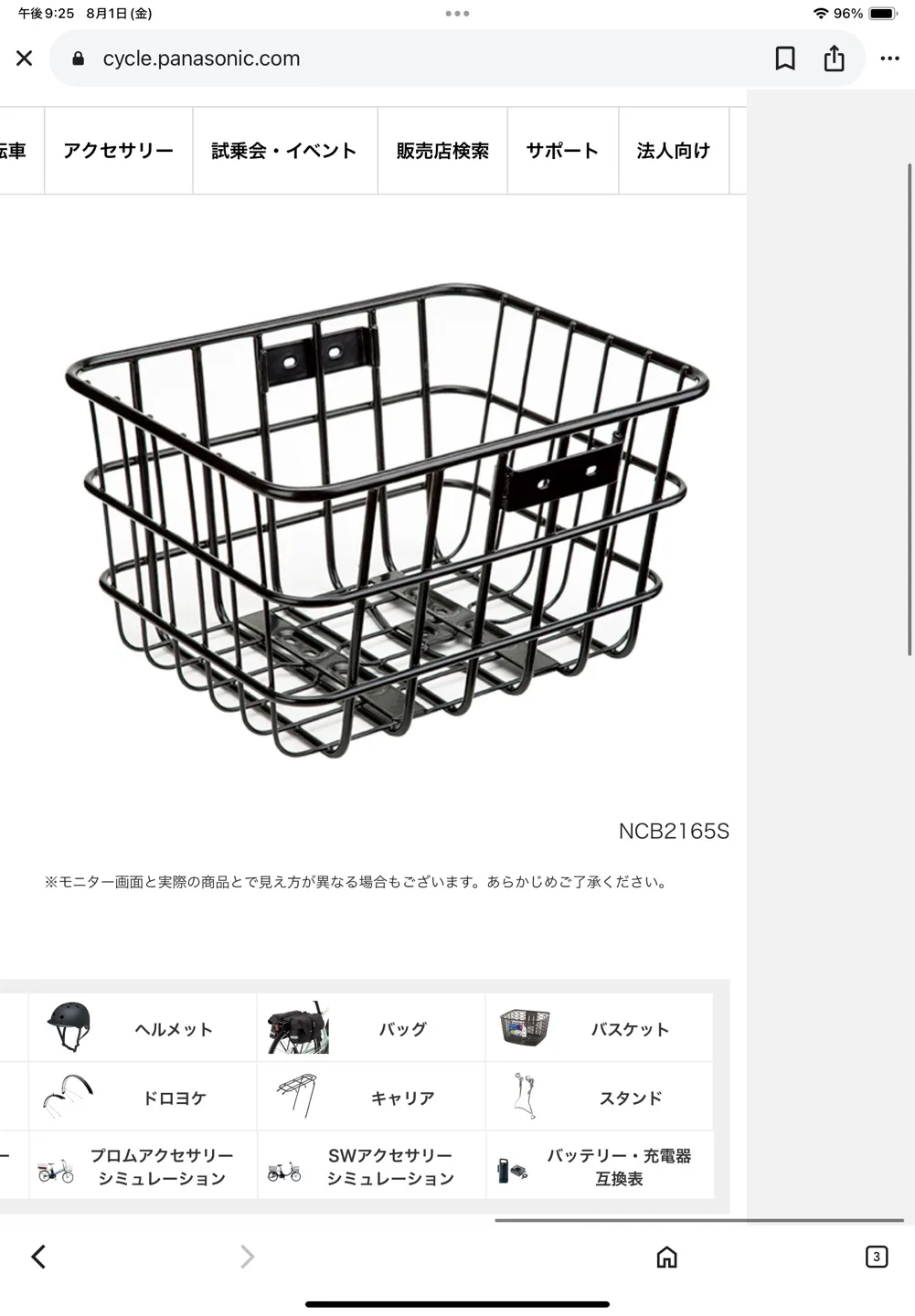
Task: Open the アクセサリー menu tab
Action: click(x=118, y=151)
